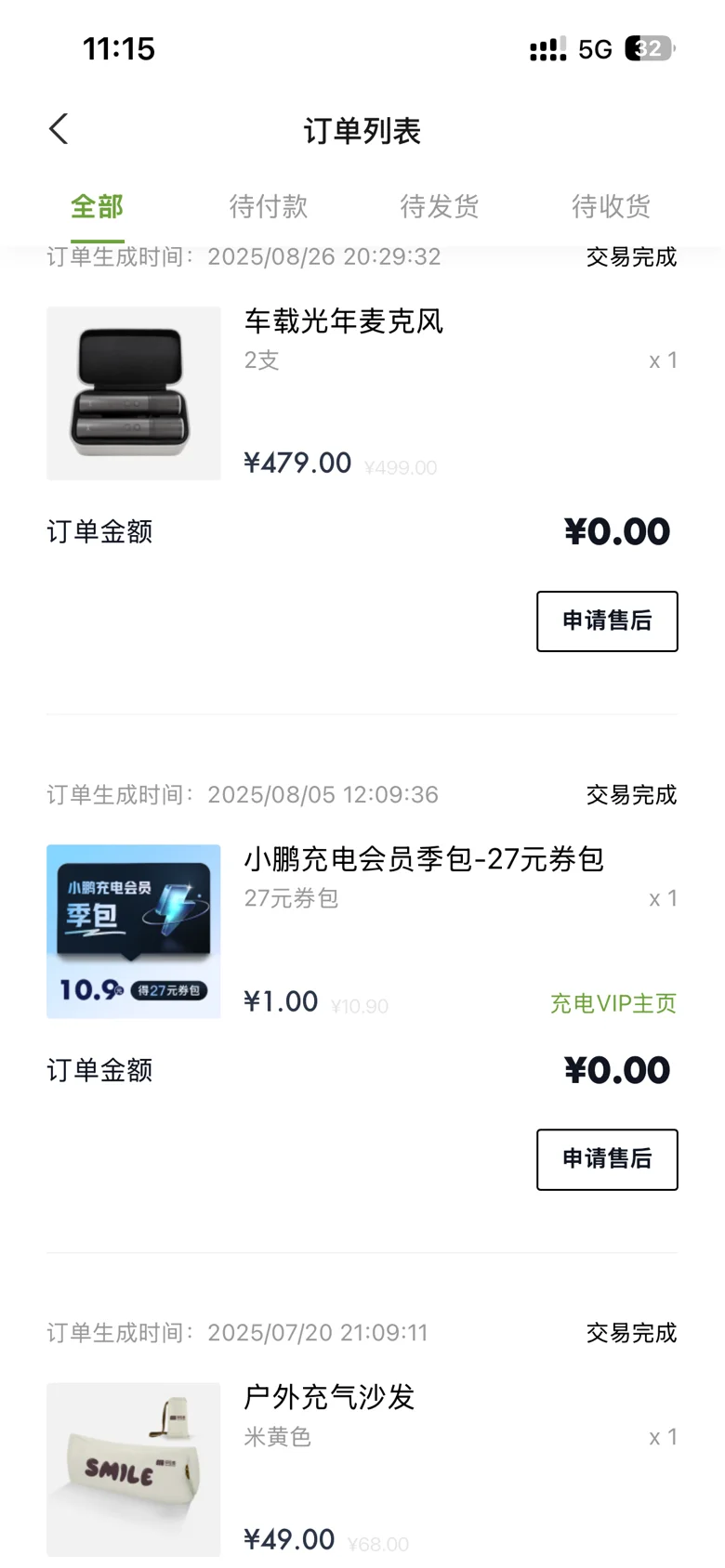Screen dimensions: 725x1568
Task: Open the 户外充气沙发 order
Action: (x=329, y=1397)
